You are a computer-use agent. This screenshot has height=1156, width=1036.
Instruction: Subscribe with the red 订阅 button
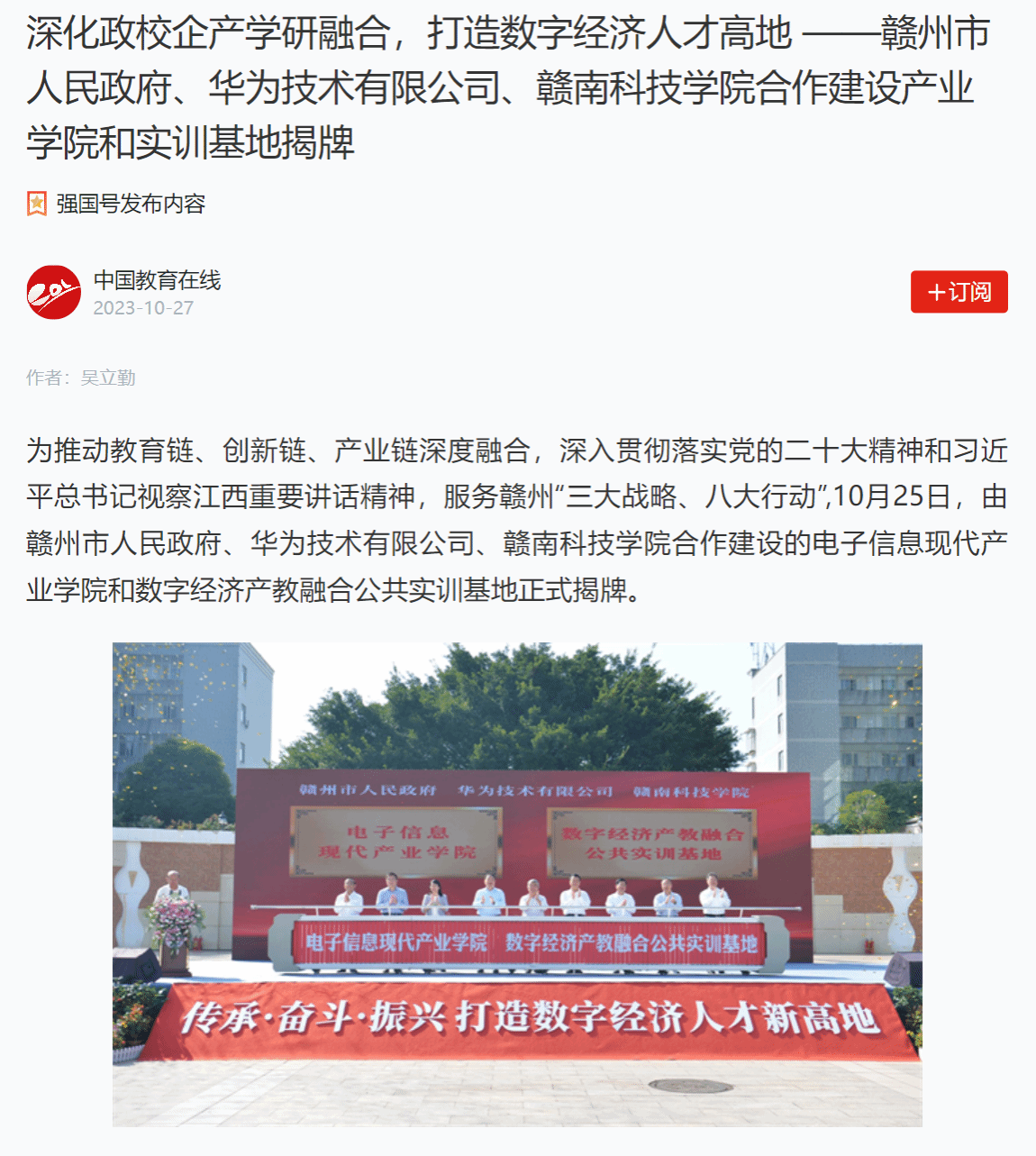click(959, 292)
